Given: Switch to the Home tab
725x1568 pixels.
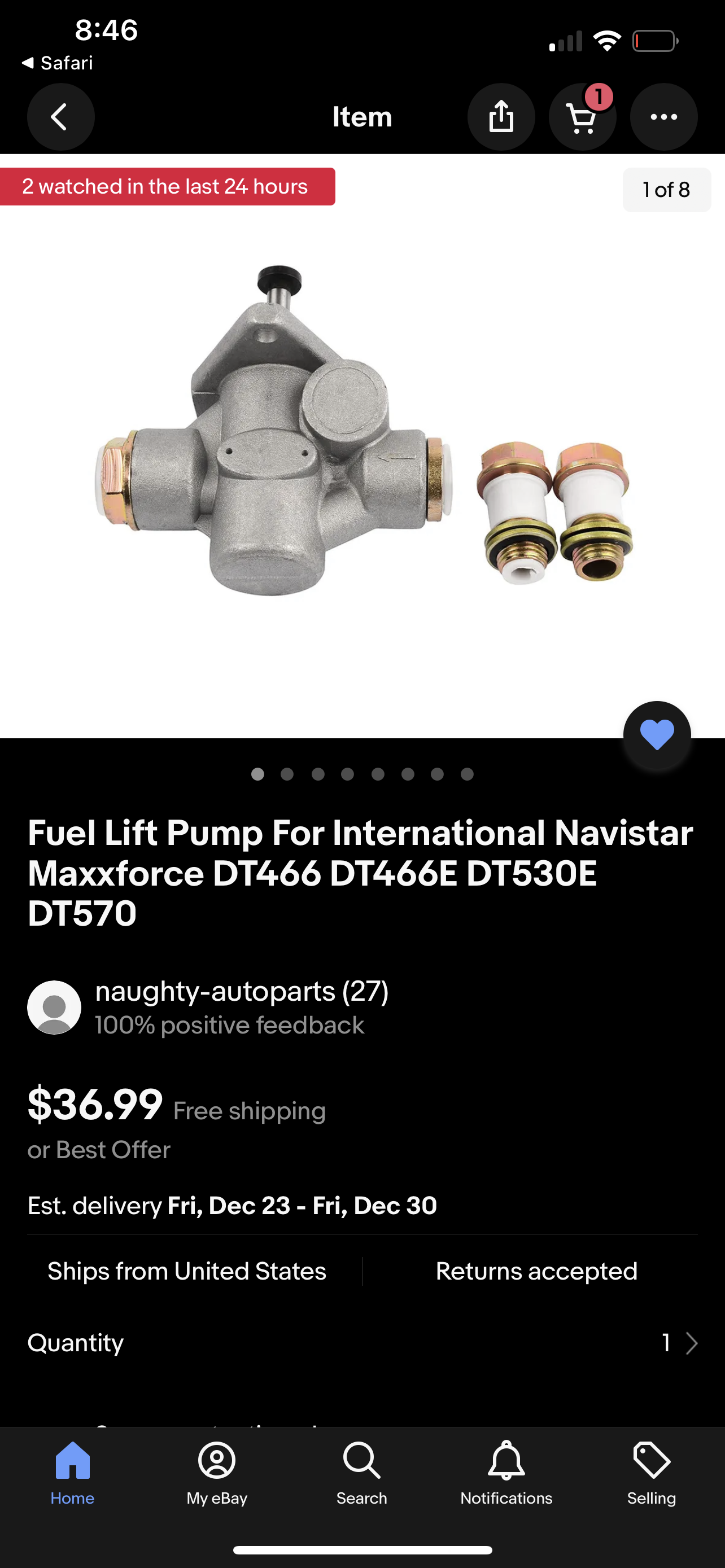Looking at the screenshot, I should pos(72,1473).
